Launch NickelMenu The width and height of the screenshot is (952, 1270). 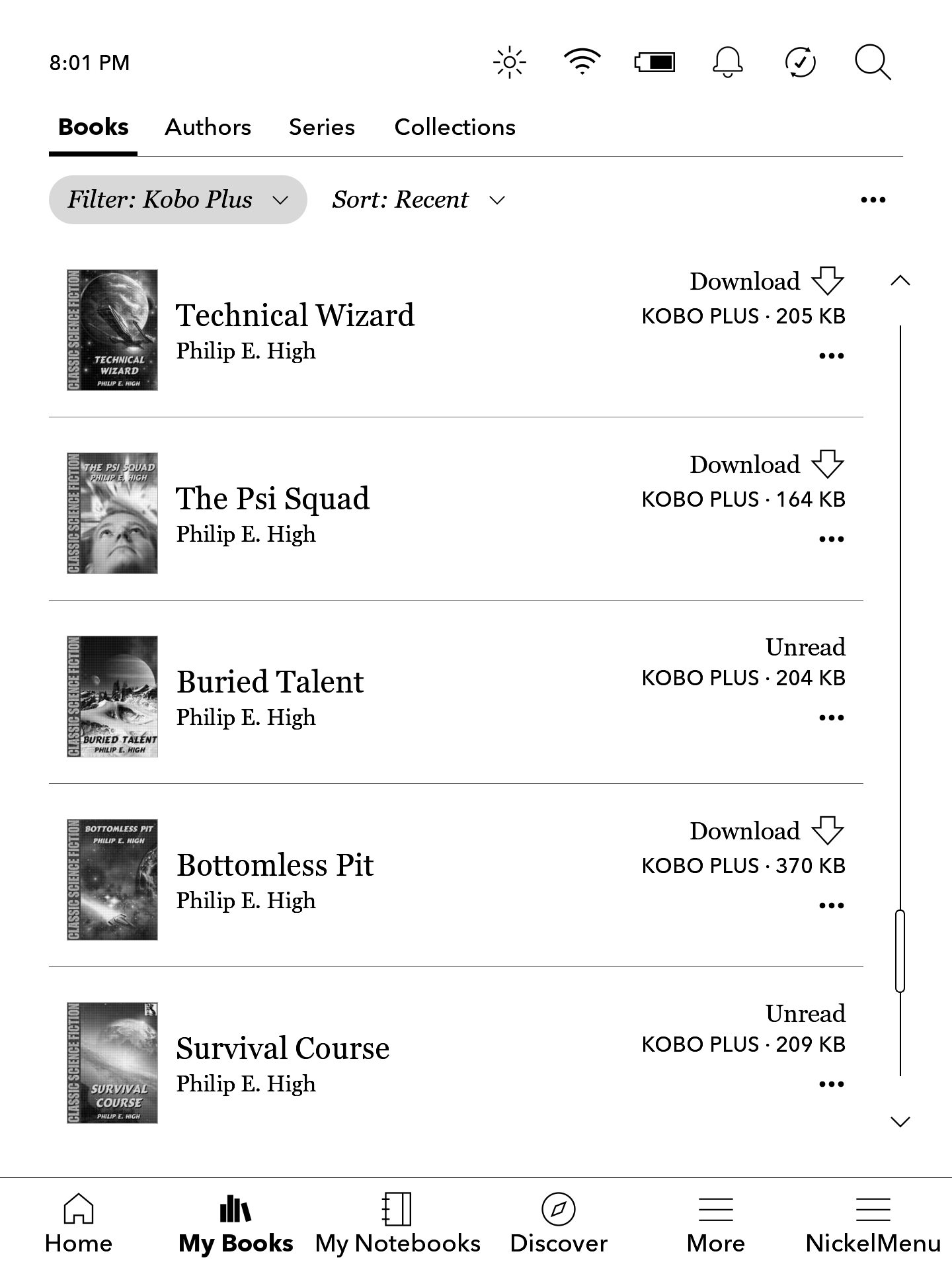pyautogui.click(x=873, y=1224)
